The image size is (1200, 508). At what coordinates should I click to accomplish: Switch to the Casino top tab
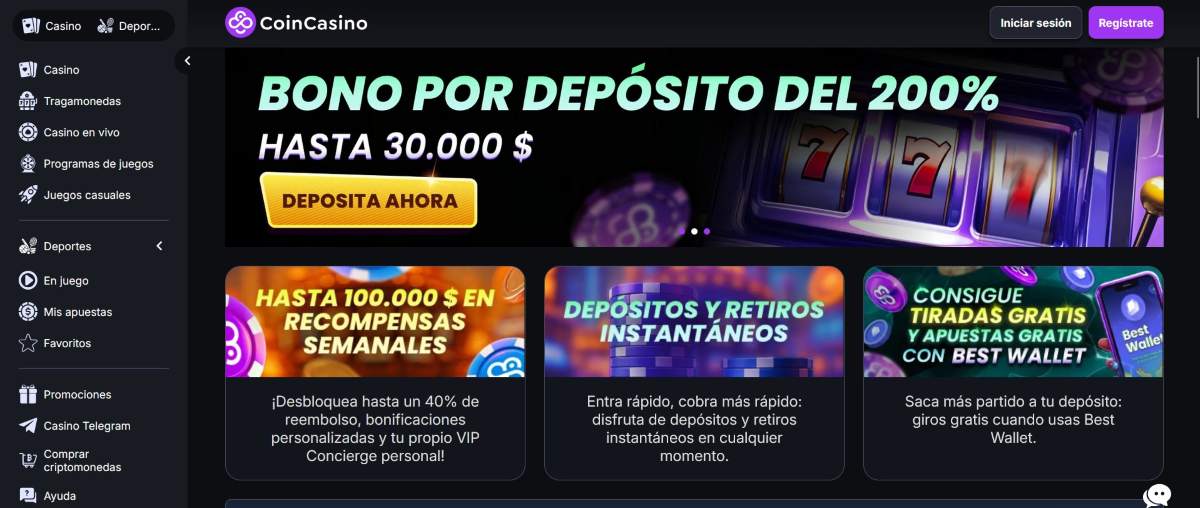(x=52, y=26)
